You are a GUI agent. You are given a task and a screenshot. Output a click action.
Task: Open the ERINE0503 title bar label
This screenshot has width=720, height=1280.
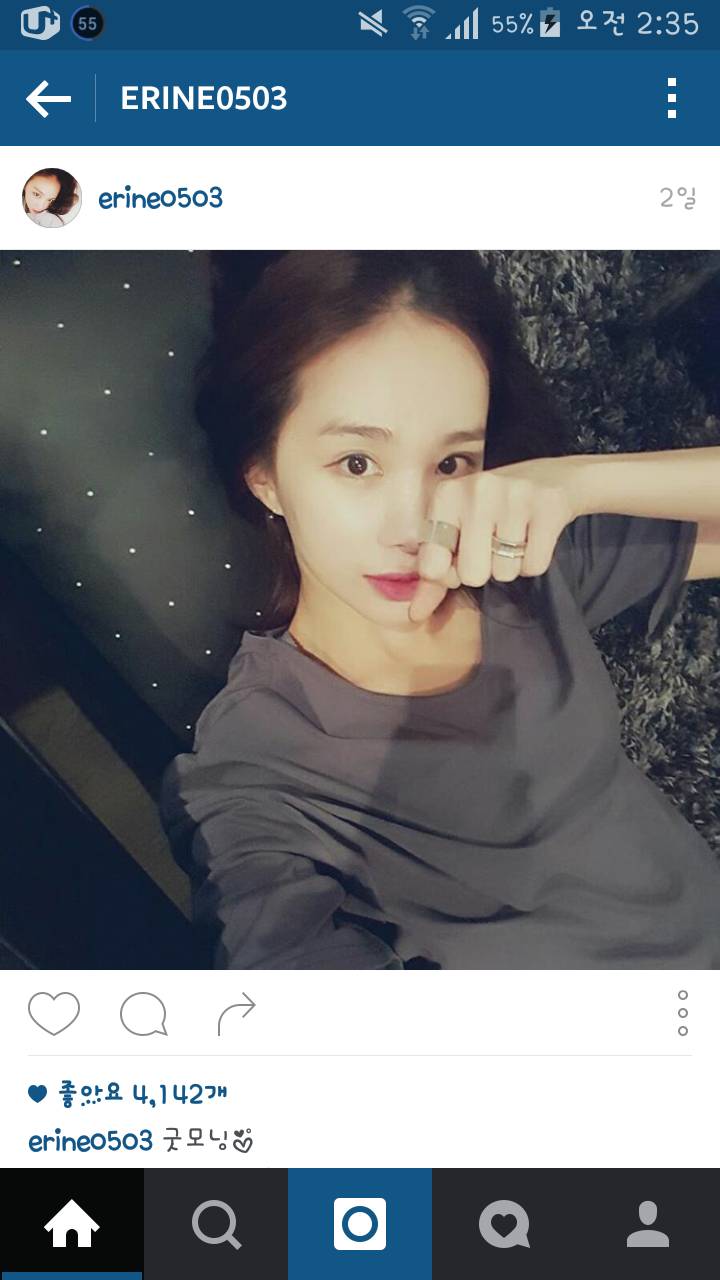click(204, 98)
